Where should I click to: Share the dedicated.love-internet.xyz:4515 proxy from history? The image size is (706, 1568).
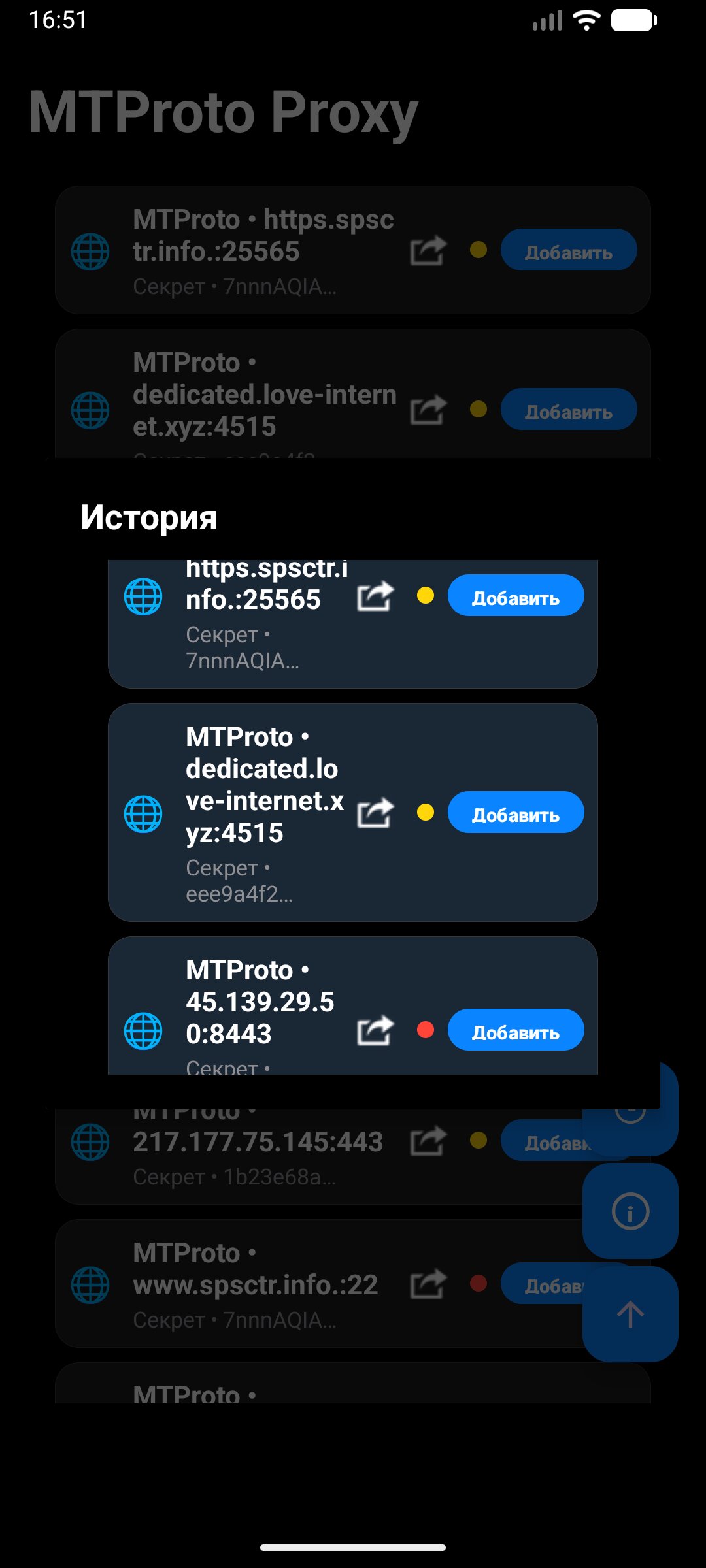375,813
